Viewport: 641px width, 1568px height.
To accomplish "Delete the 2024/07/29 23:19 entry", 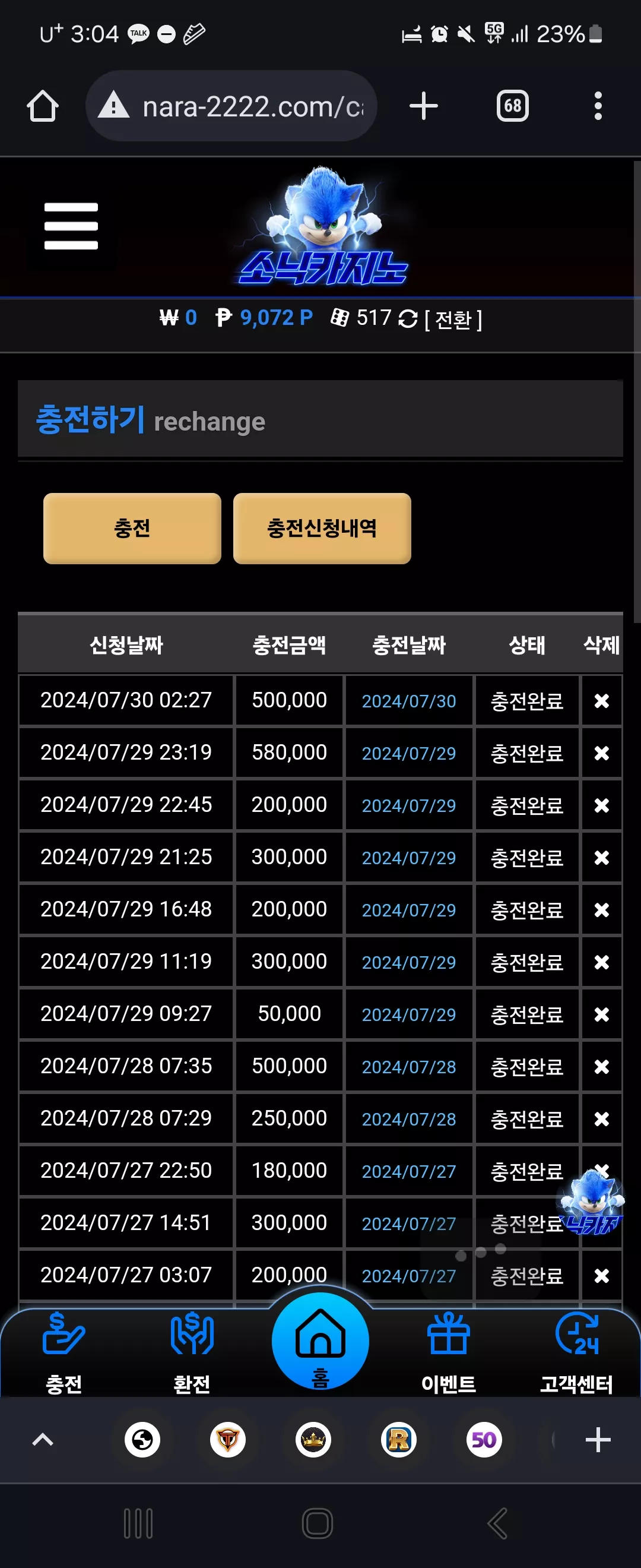I will tap(601, 754).
